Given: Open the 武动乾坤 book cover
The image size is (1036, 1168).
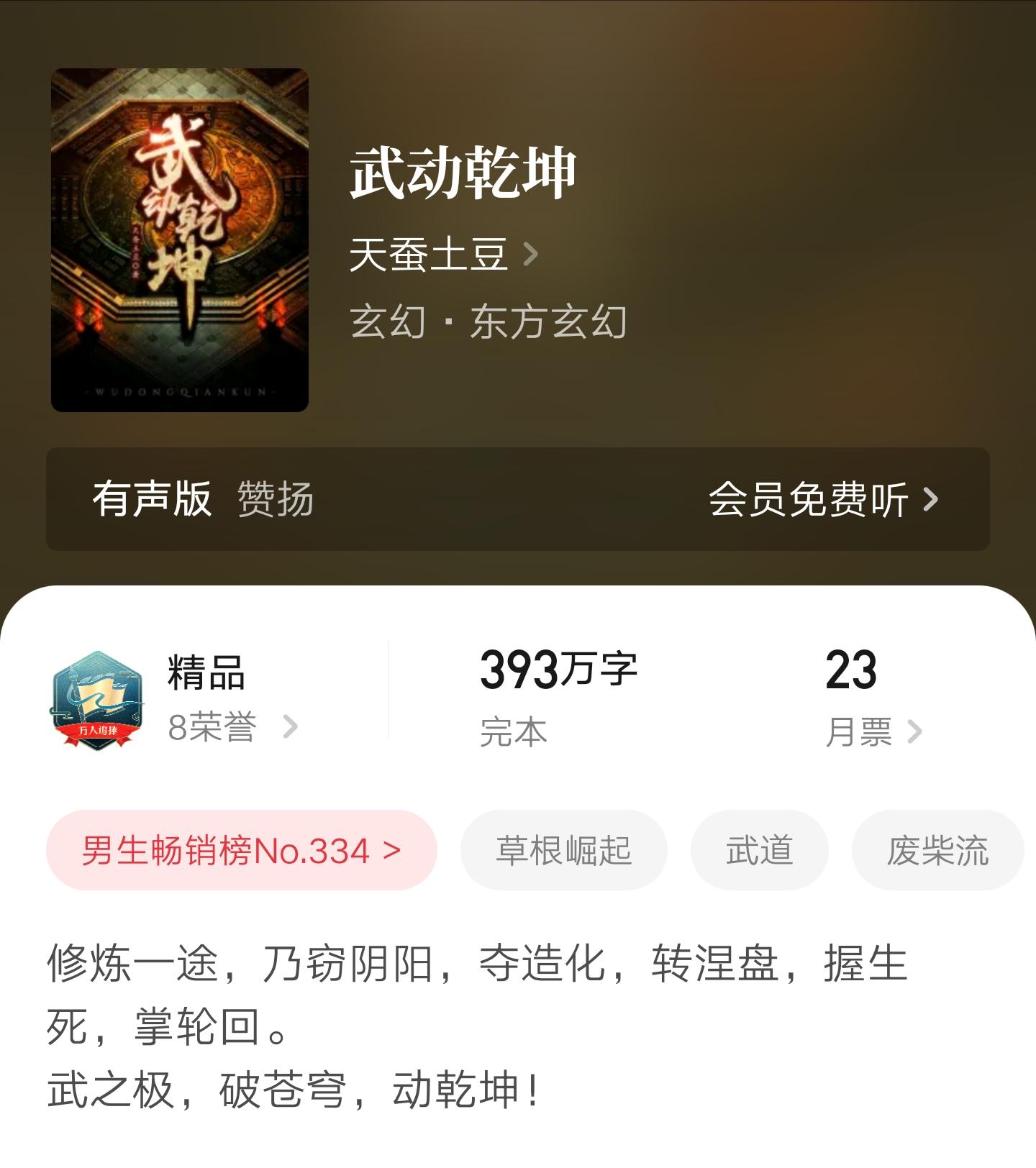Looking at the screenshot, I should pyautogui.click(x=180, y=239).
